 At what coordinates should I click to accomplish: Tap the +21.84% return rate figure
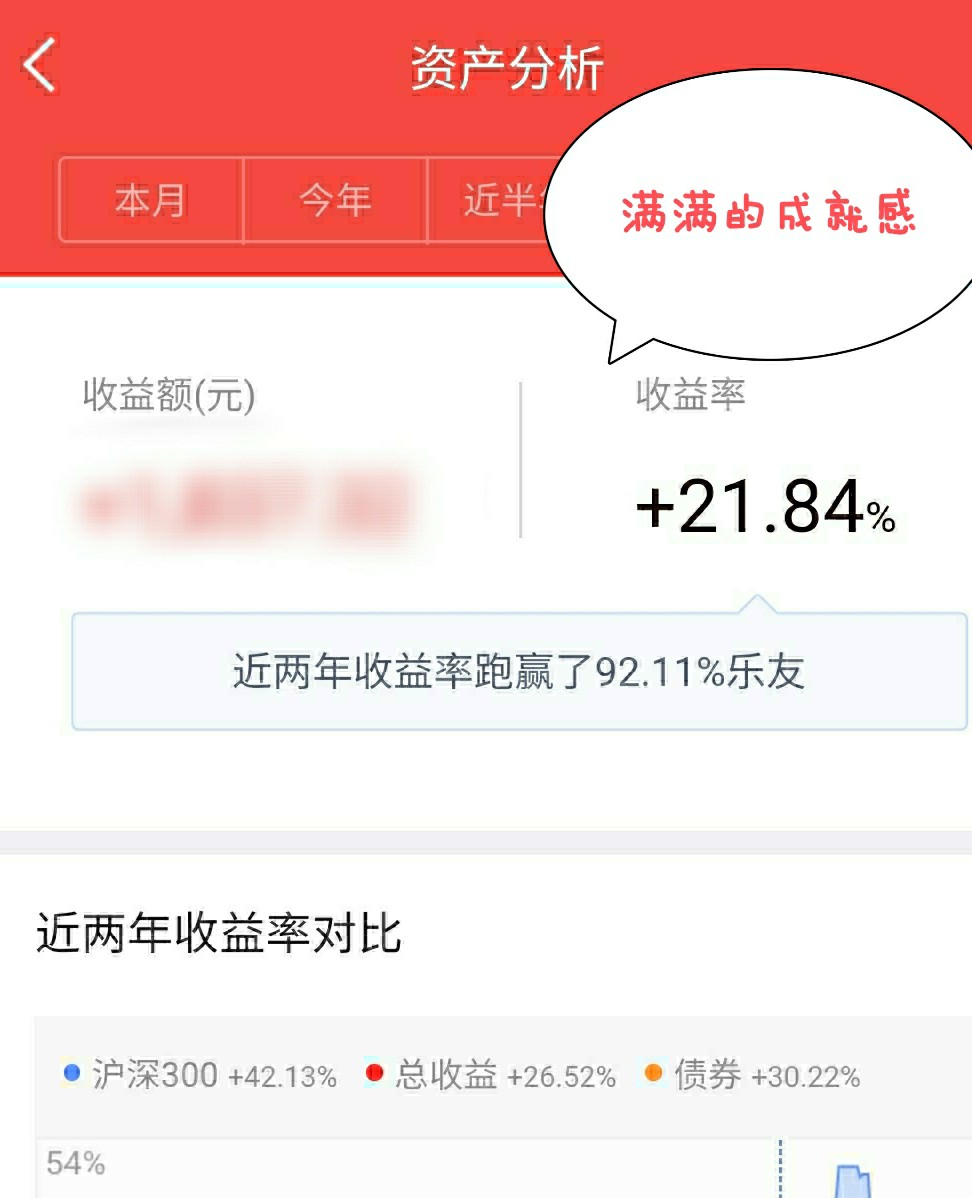pos(765,510)
